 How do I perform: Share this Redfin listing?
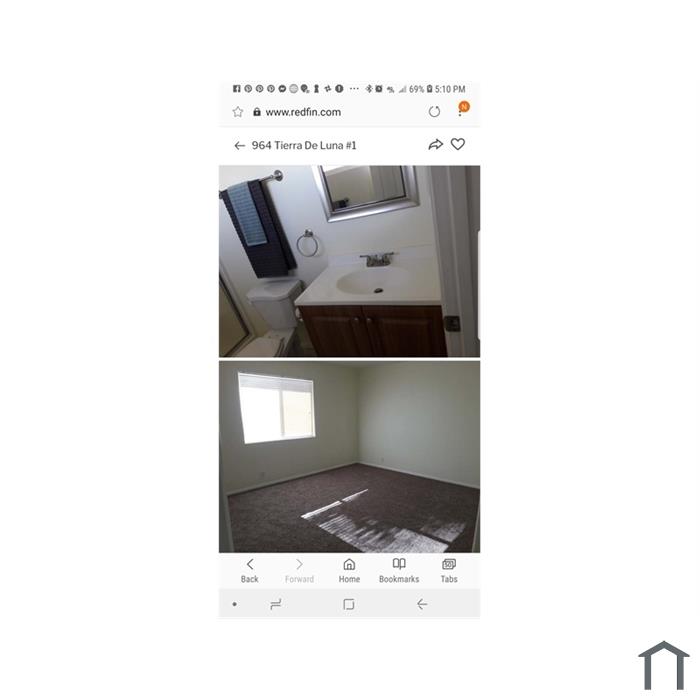[435, 145]
